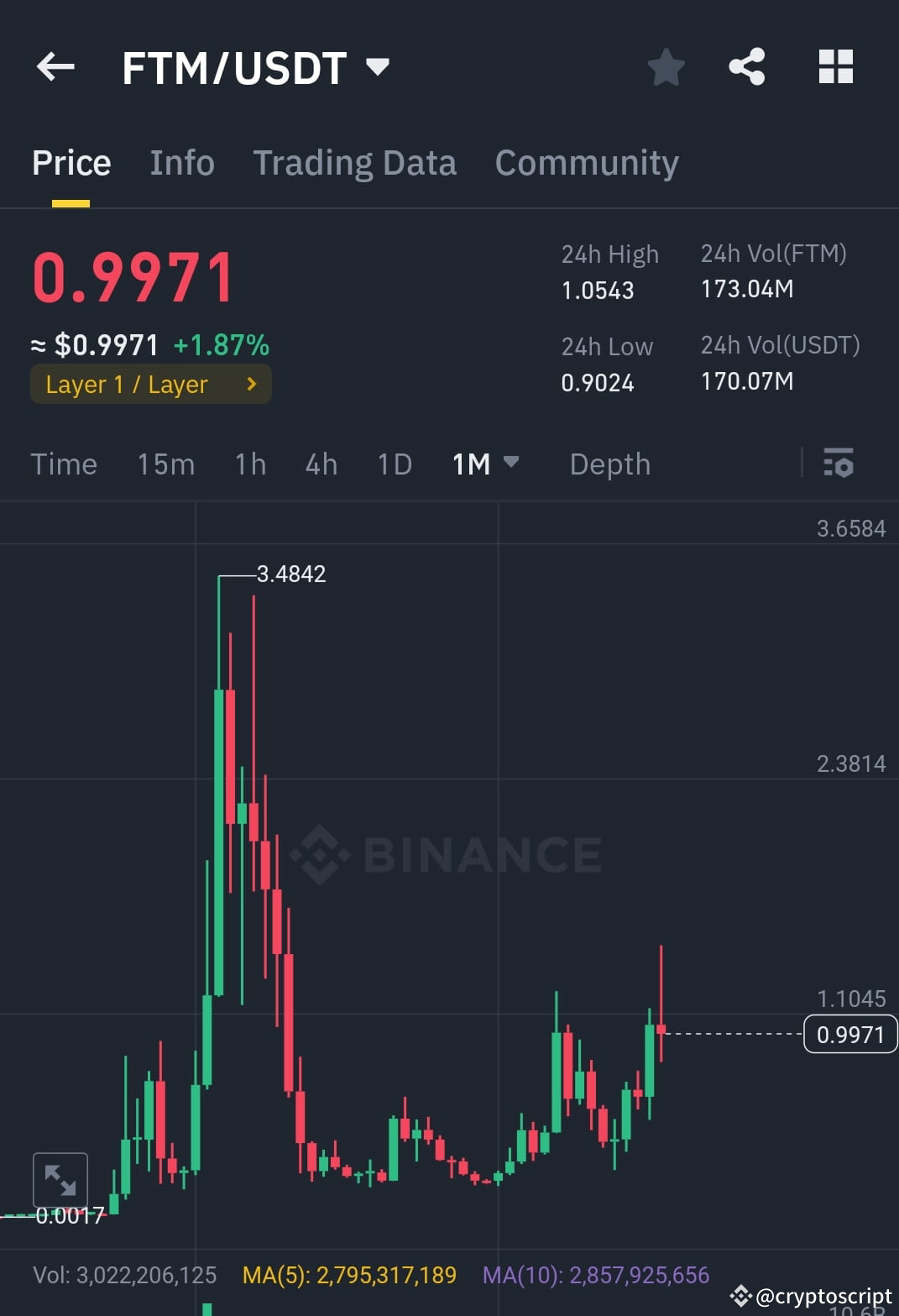The image size is (899, 1316).
Task: Select the 1D timeframe
Action: pyautogui.click(x=393, y=464)
